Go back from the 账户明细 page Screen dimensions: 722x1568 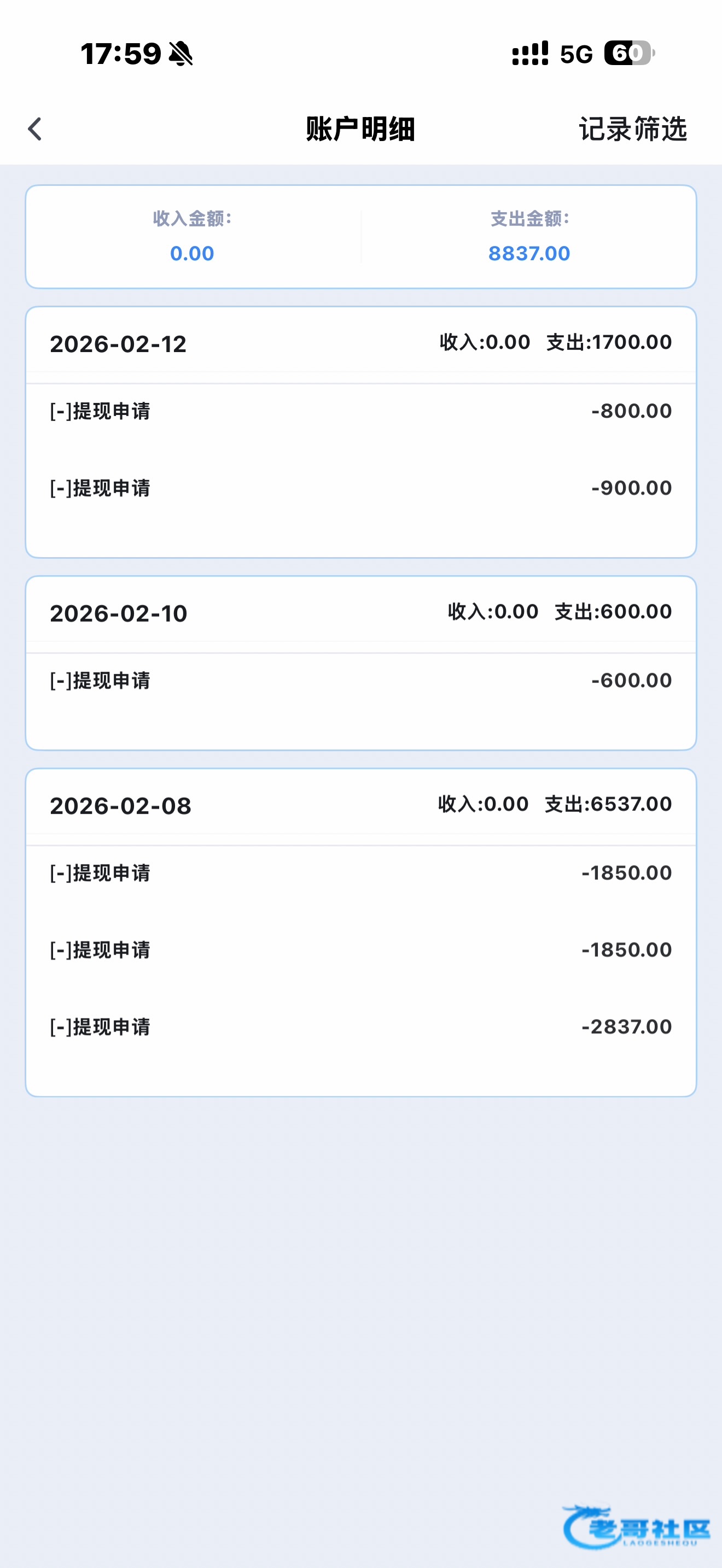[x=34, y=129]
